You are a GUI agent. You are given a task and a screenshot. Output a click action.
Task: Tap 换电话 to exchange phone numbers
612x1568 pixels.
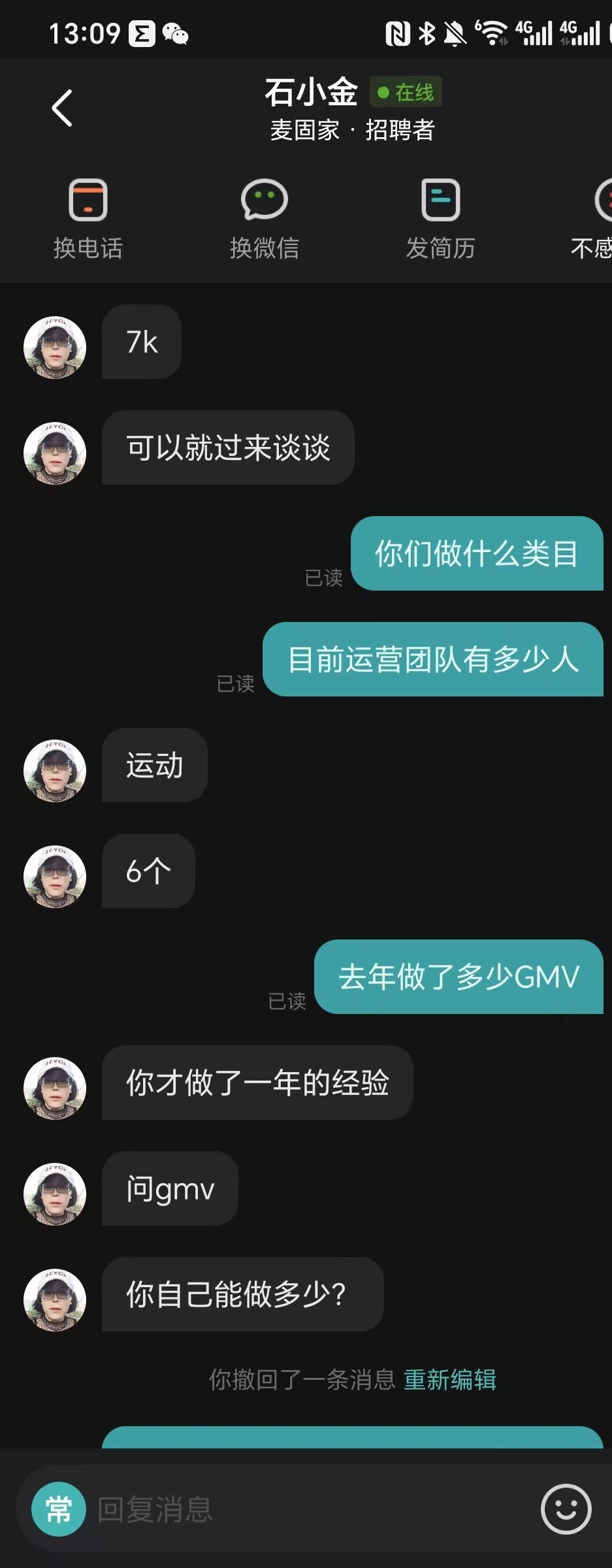[88, 219]
